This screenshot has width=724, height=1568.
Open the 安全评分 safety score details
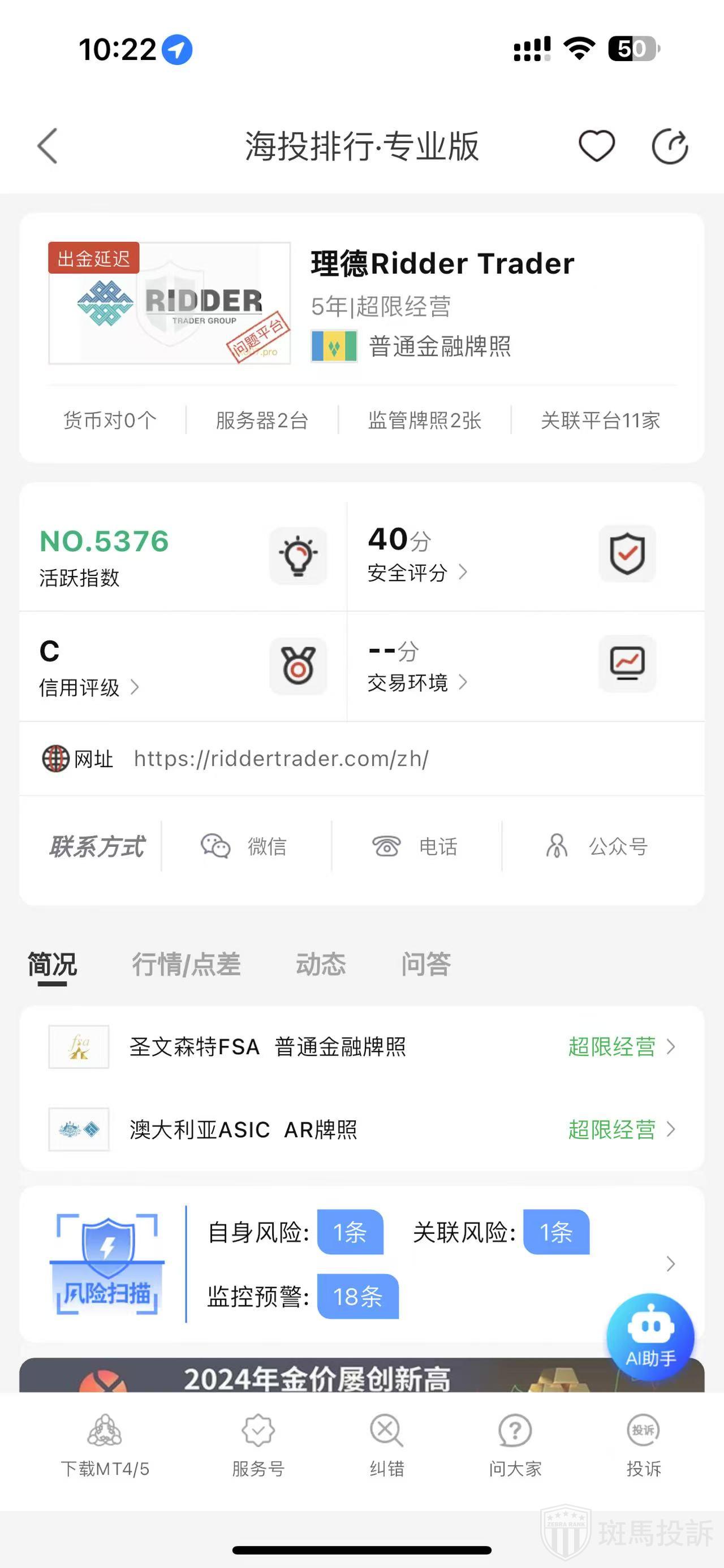417,572
